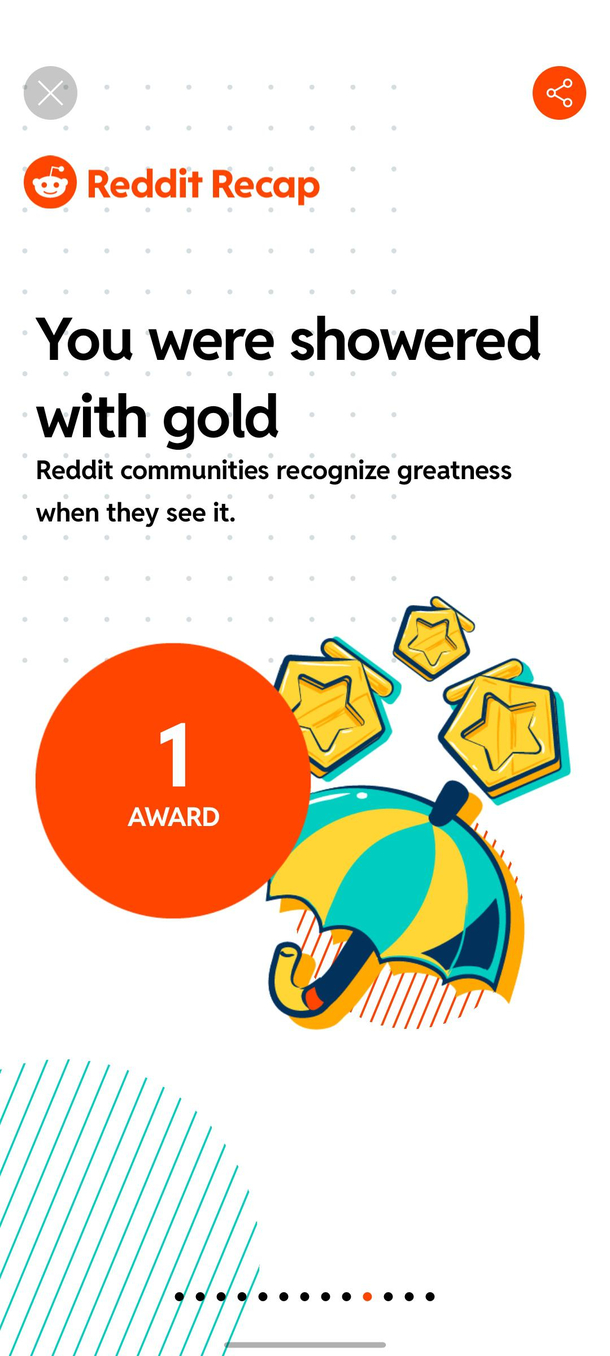Viewport: 610px width, 1356px height.
Task: Share this Reddit Recap card
Action: tap(559, 93)
